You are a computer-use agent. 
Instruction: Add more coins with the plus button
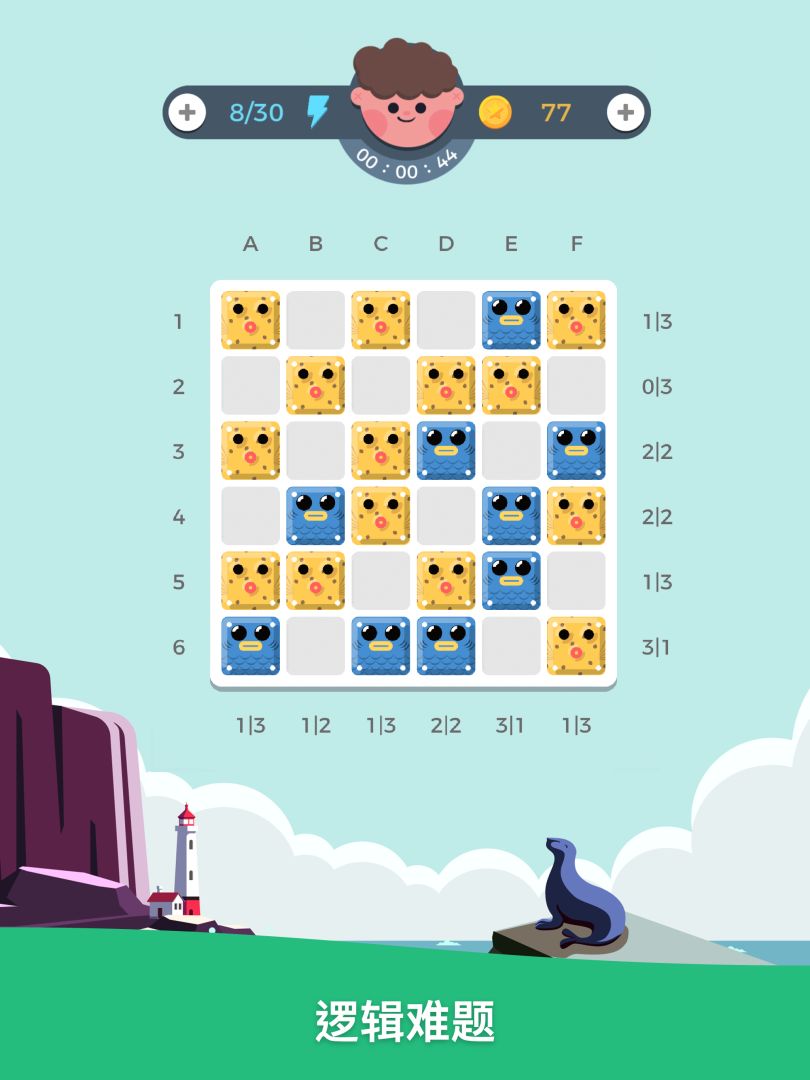pos(626,112)
